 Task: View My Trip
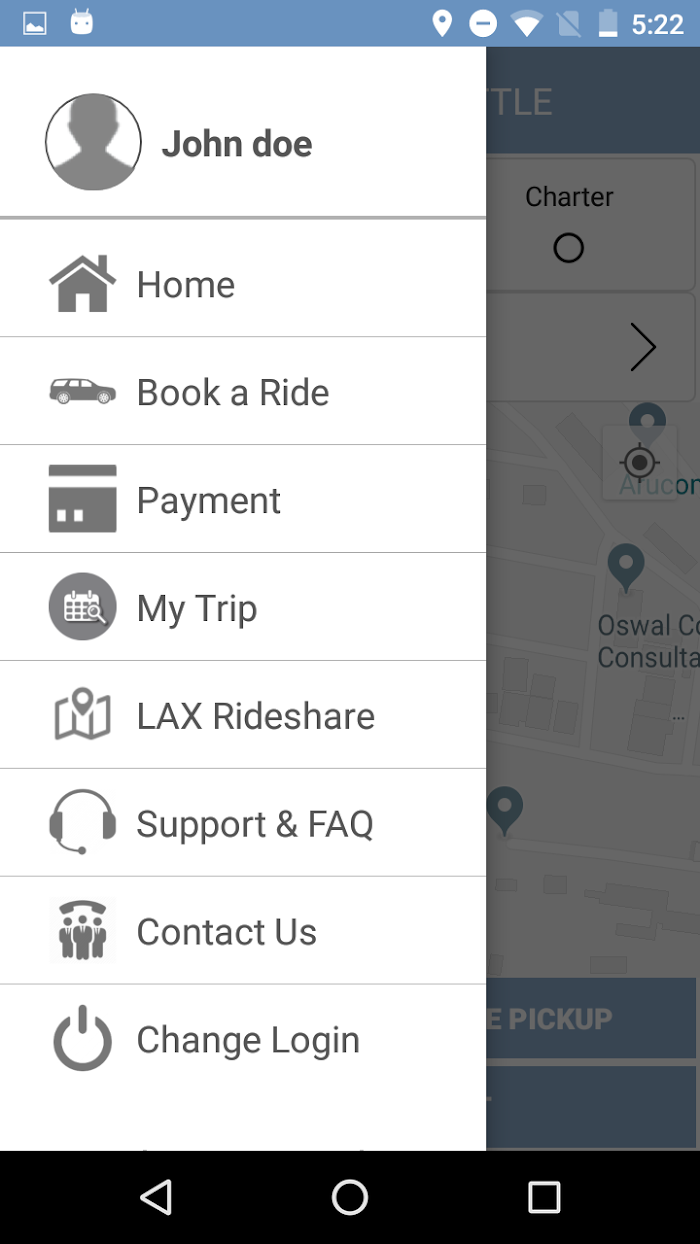tap(243, 608)
